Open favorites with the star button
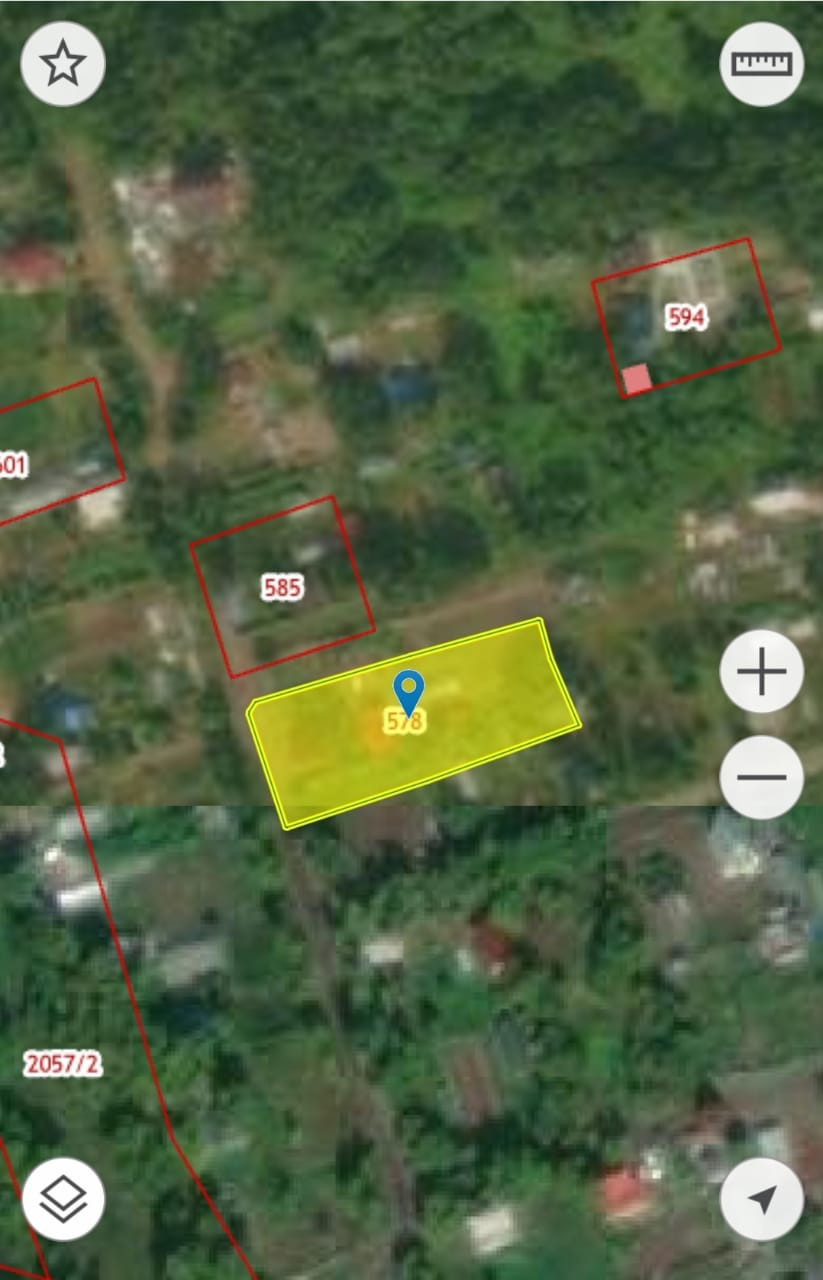Screen dimensions: 823x1280 [x=63, y=64]
